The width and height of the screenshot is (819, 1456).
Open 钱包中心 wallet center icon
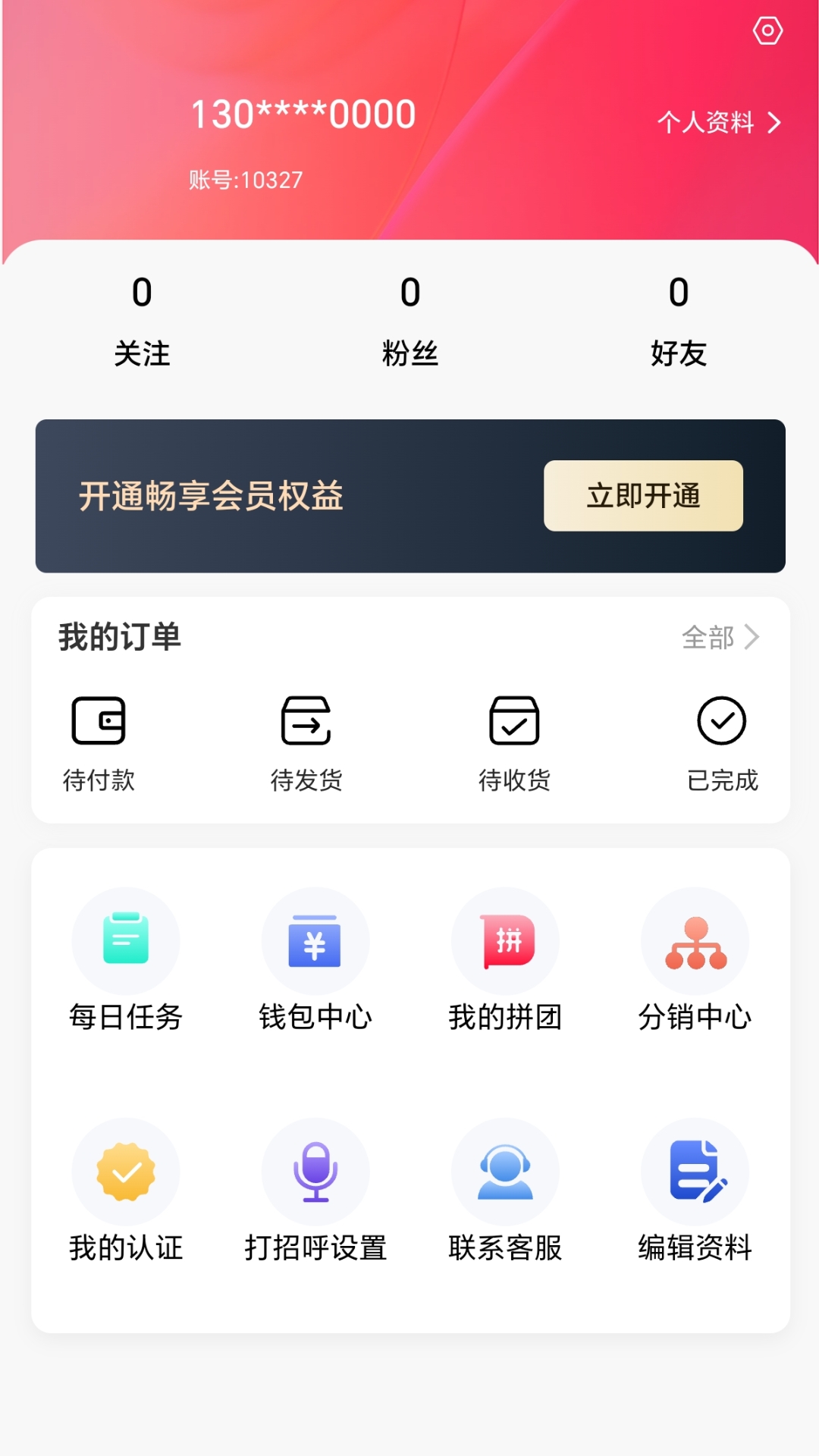[315, 940]
